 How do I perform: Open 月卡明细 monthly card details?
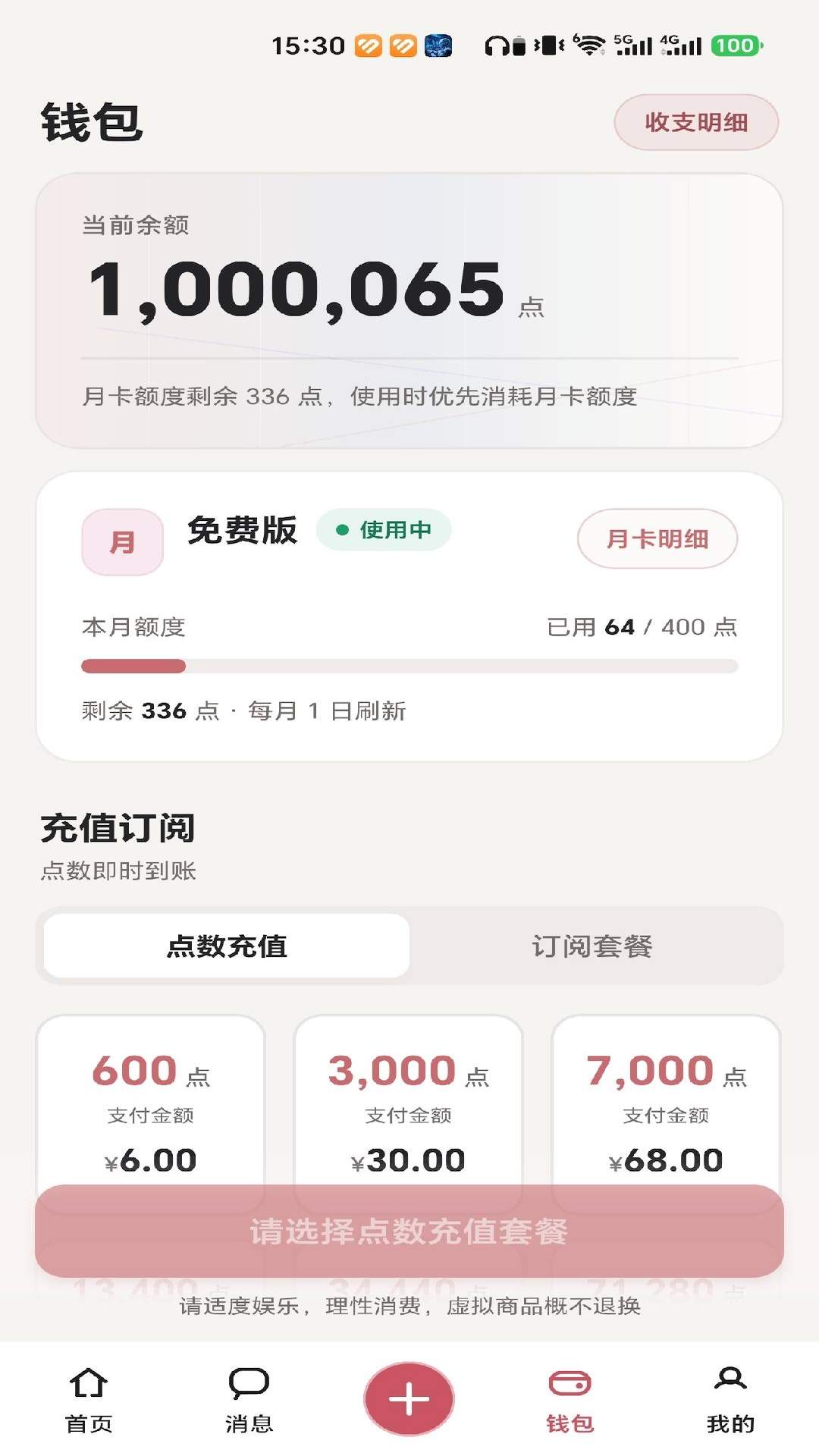657,538
